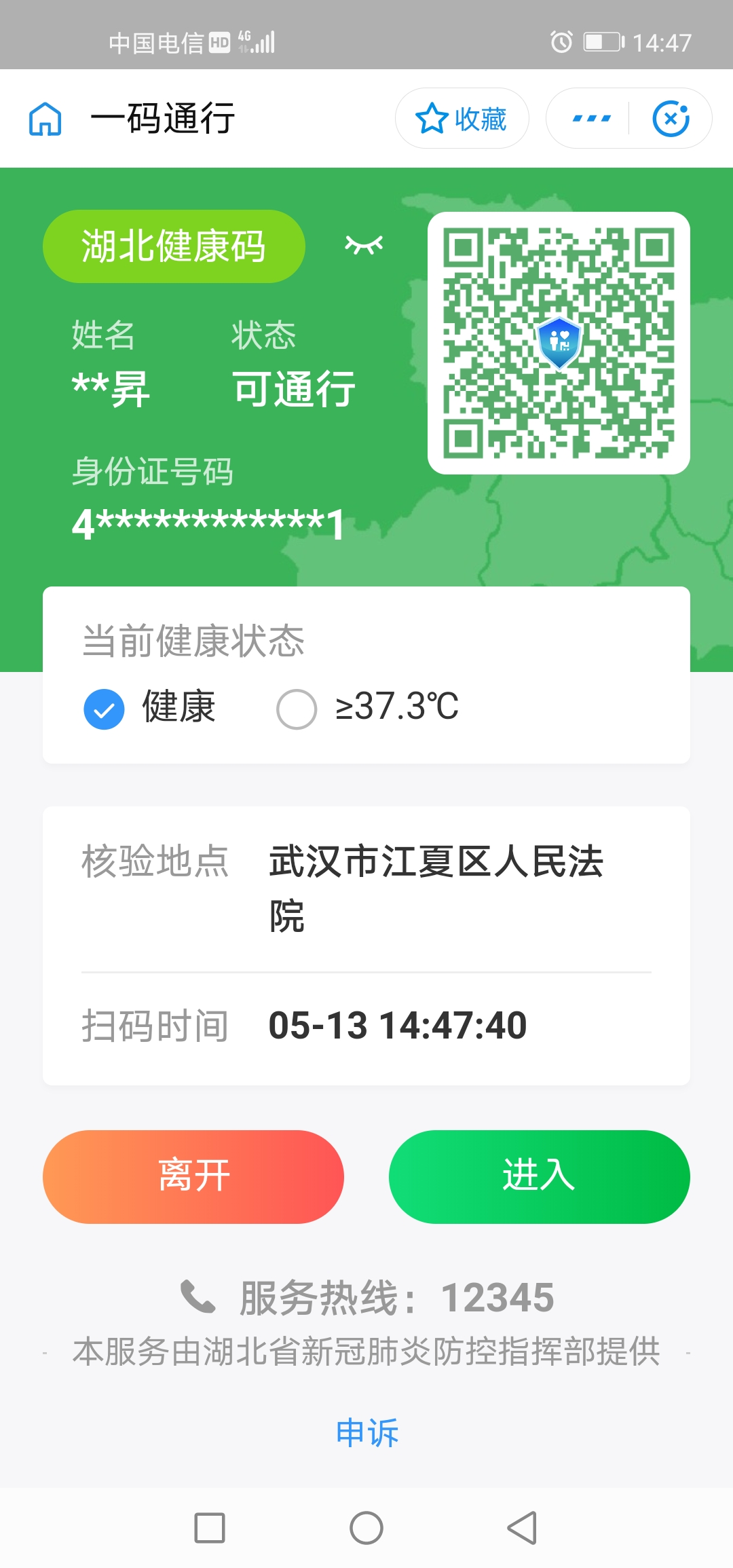This screenshot has width=733, height=1568.
Task: Open recent apps from the navigation bar
Action: click(x=210, y=1528)
